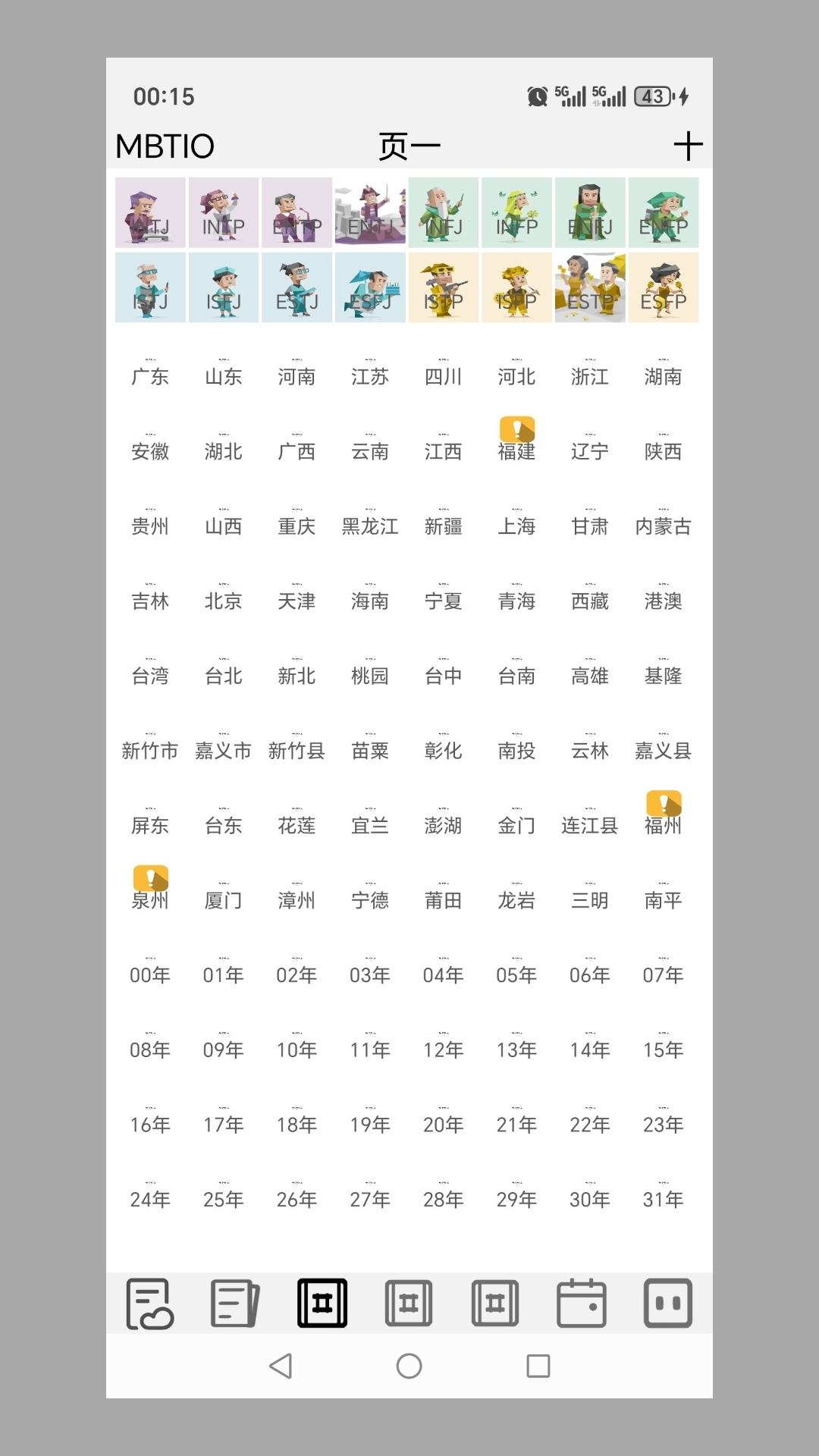Select the 北京 entry
Viewport: 819px width, 1456px height.
(x=223, y=601)
